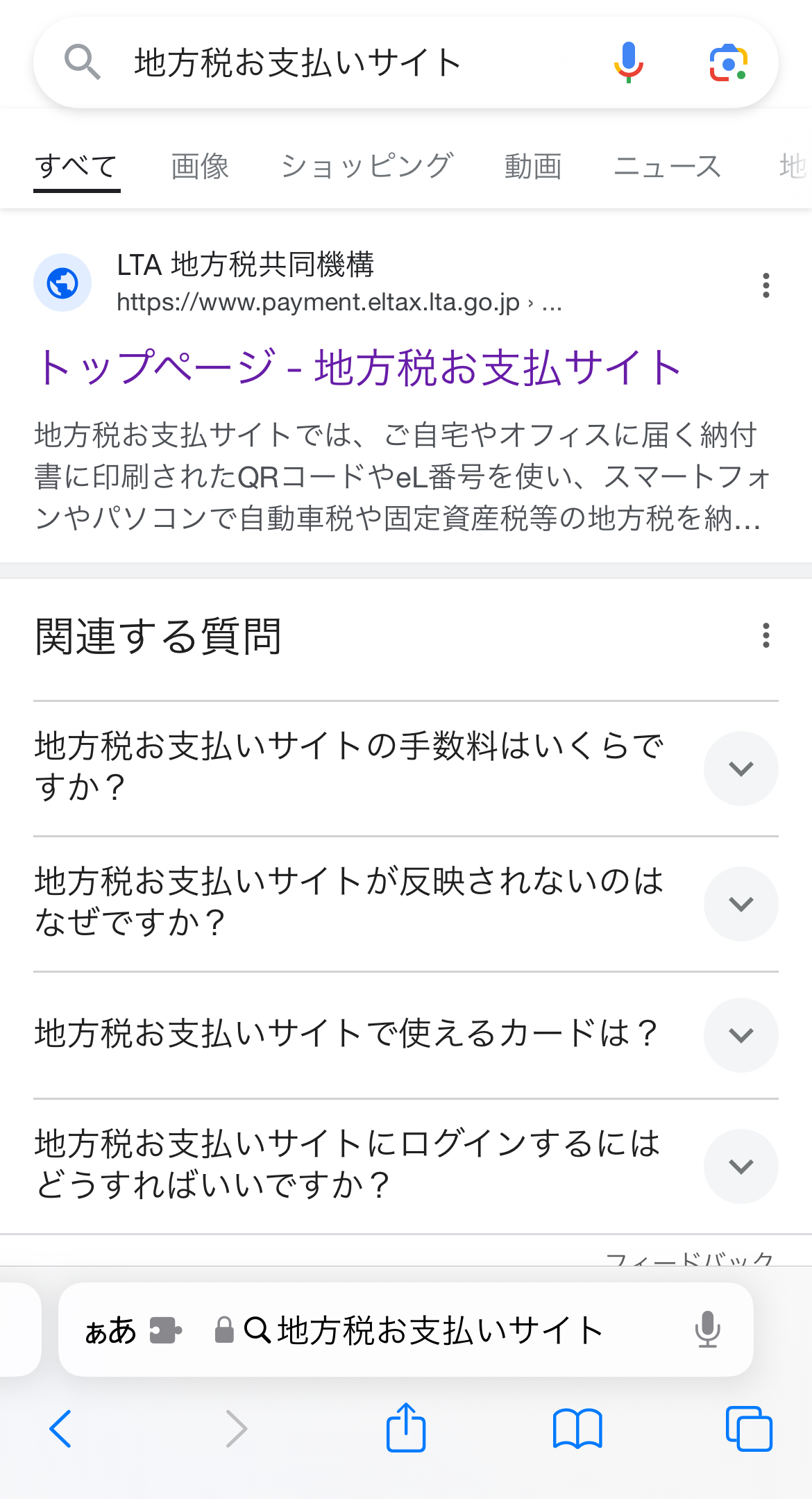812x1499 pixels.
Task: Tap the Google search box with 地方税お支払いサイト
Action: point(333,62)
